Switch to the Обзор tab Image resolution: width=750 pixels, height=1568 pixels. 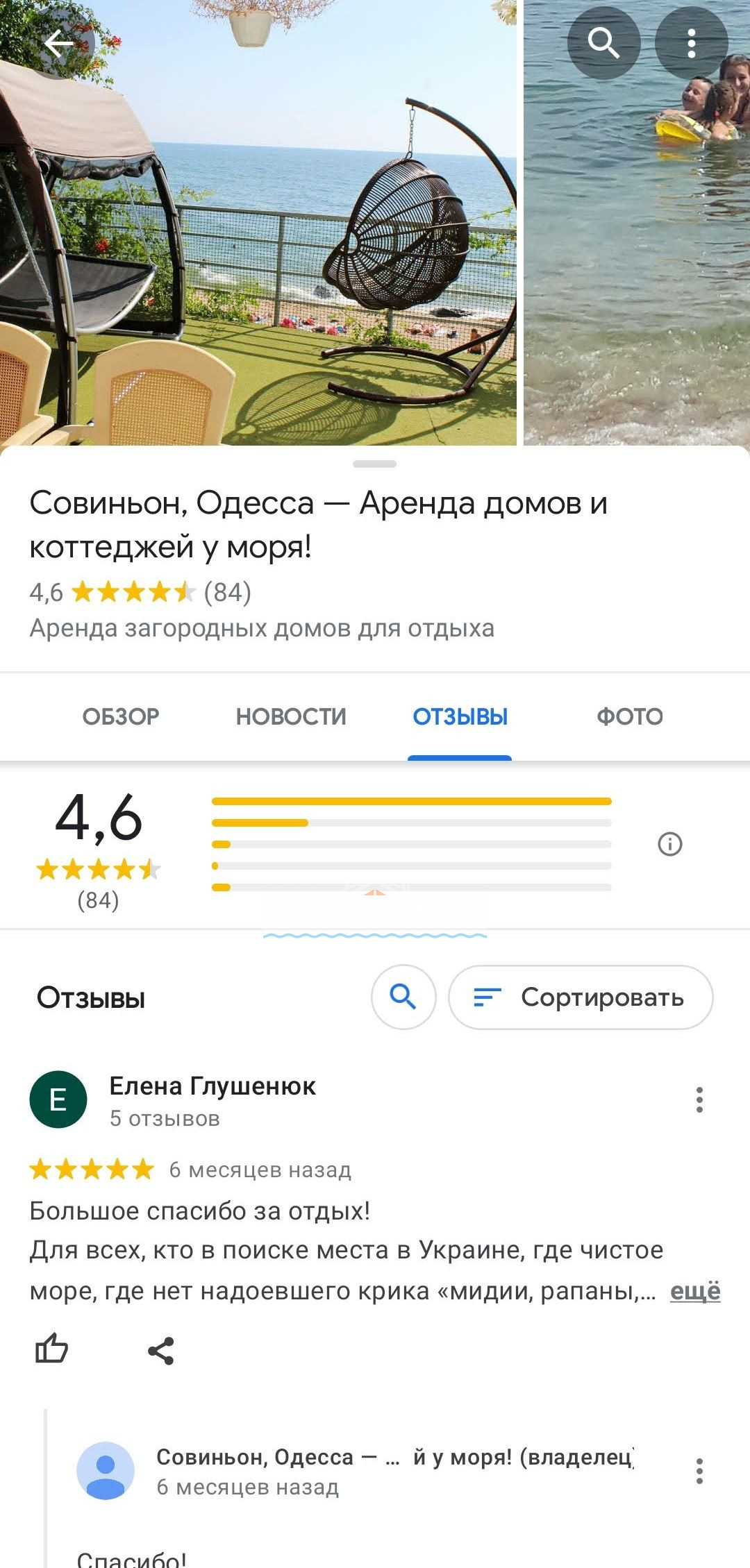click(x=121, y=716)
